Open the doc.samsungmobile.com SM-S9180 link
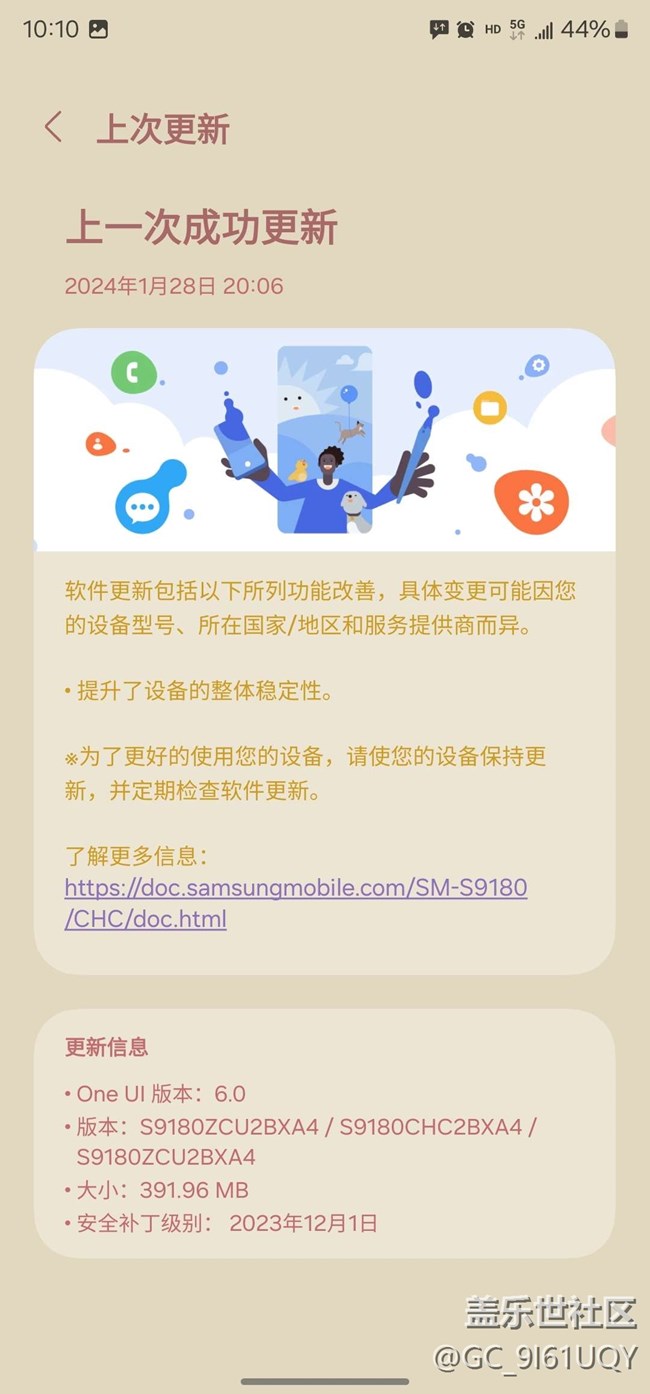Viewport: 650px width, 1394px height. (296, 903)
